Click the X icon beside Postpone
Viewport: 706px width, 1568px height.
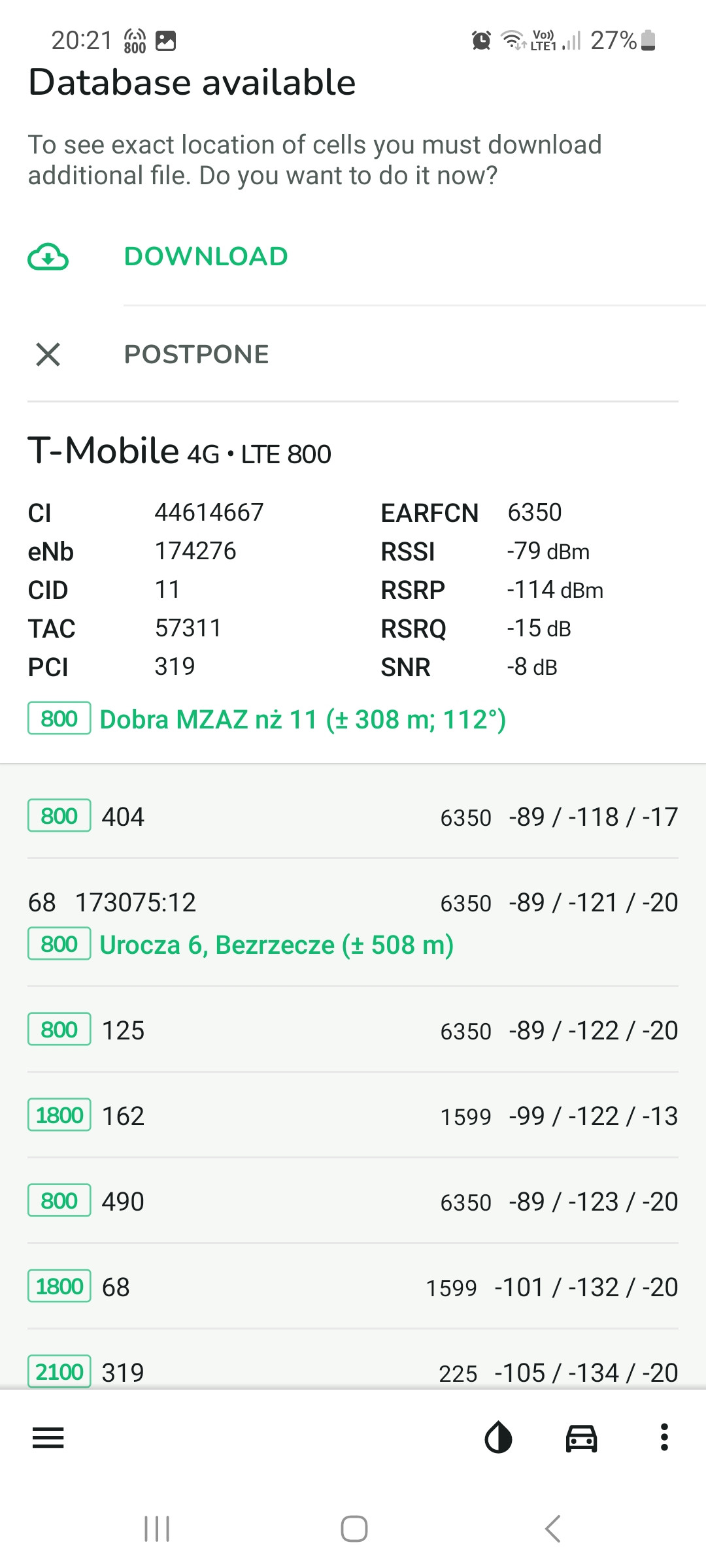coord(47,355)
